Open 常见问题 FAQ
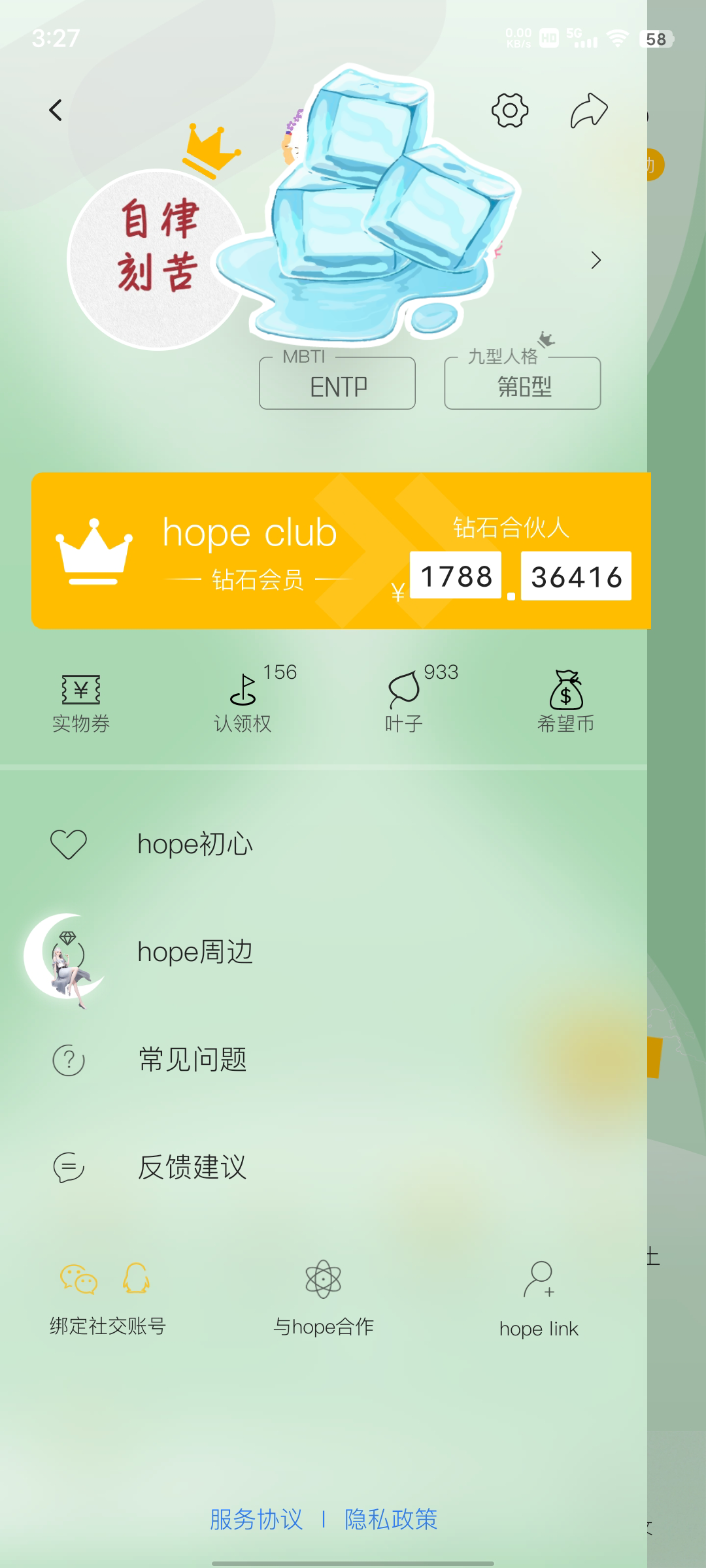Viewport: 706px width, 1568px height. pos(192,1060)
